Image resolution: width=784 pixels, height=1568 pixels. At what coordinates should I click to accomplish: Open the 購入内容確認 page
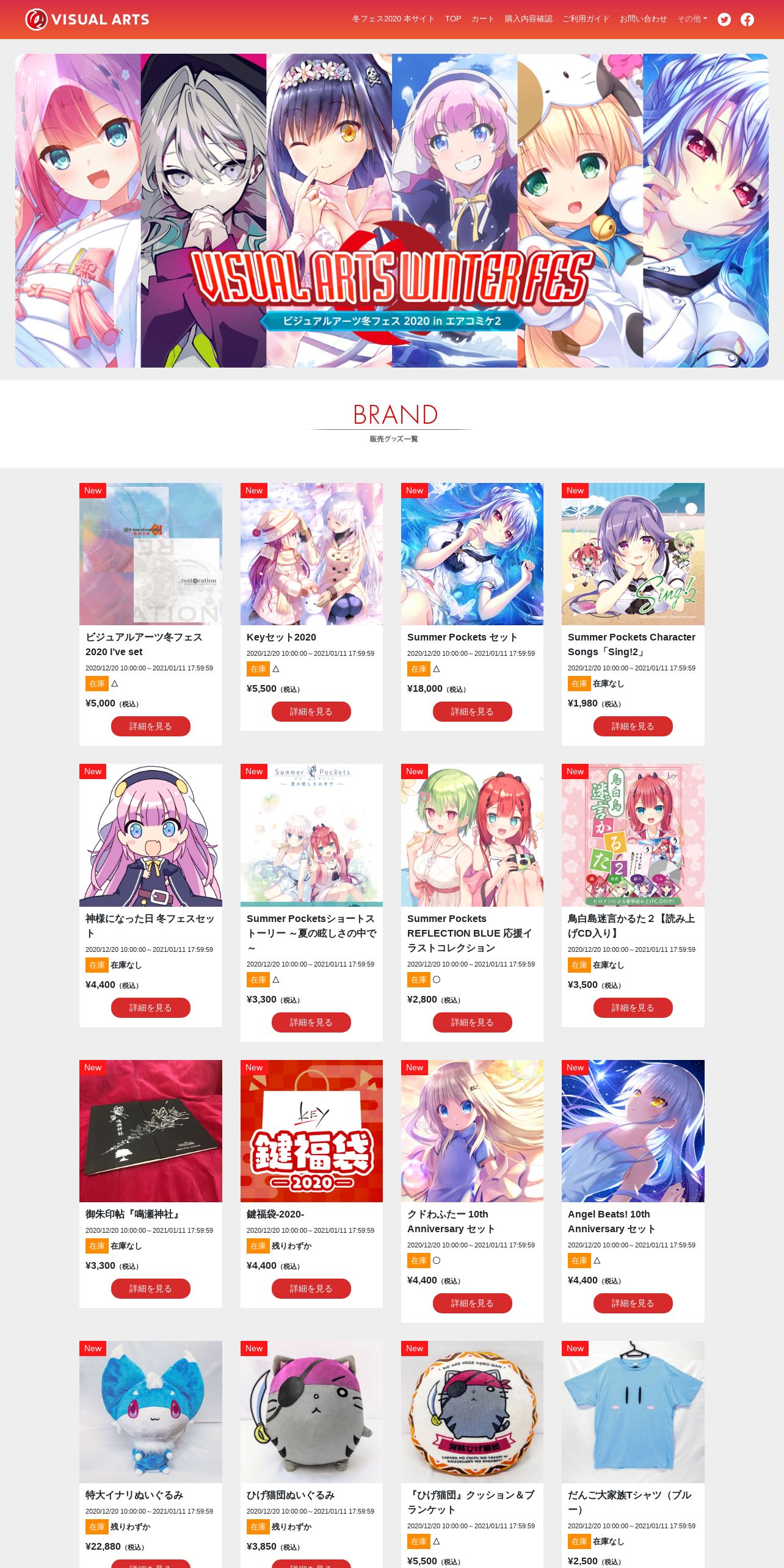(528, 19)
